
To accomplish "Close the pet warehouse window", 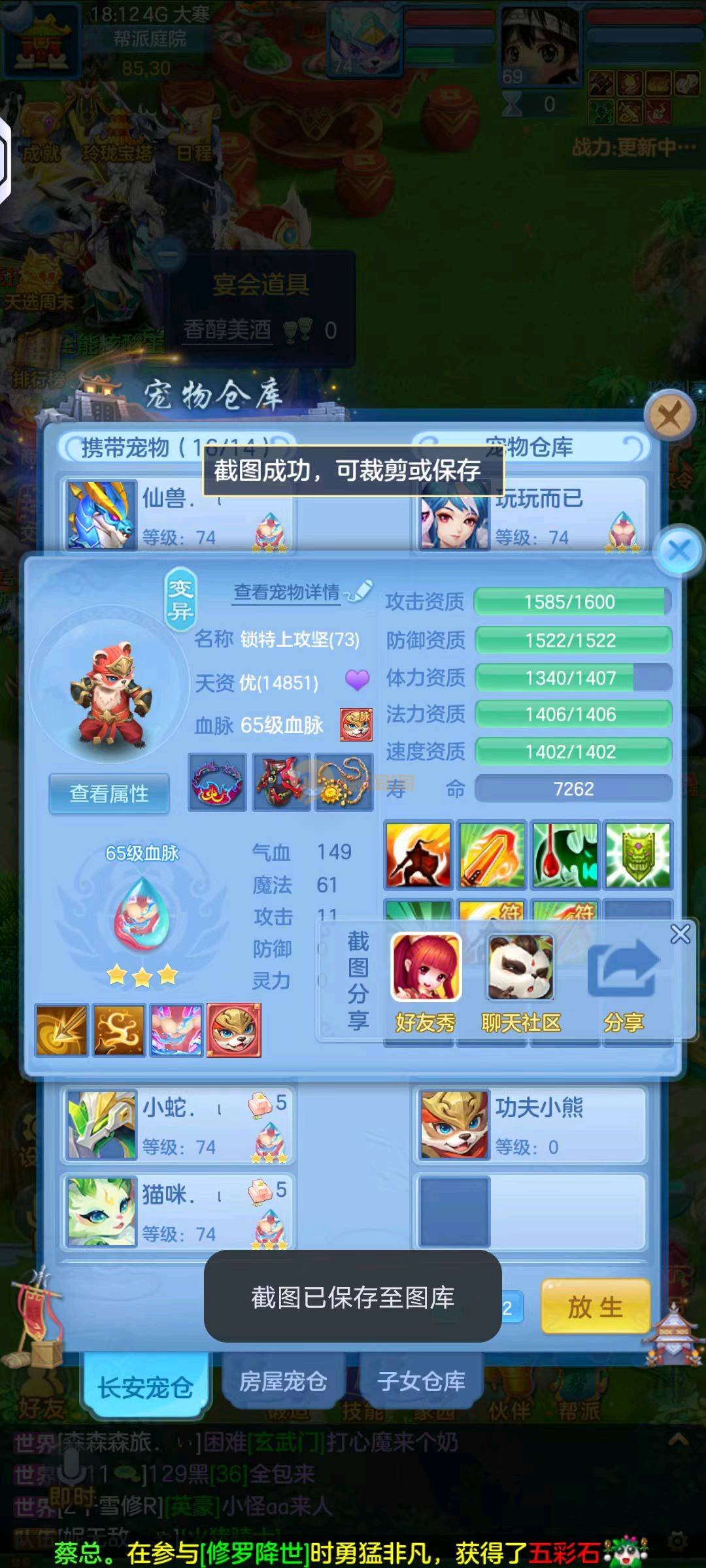I will (x=669, y=416).
